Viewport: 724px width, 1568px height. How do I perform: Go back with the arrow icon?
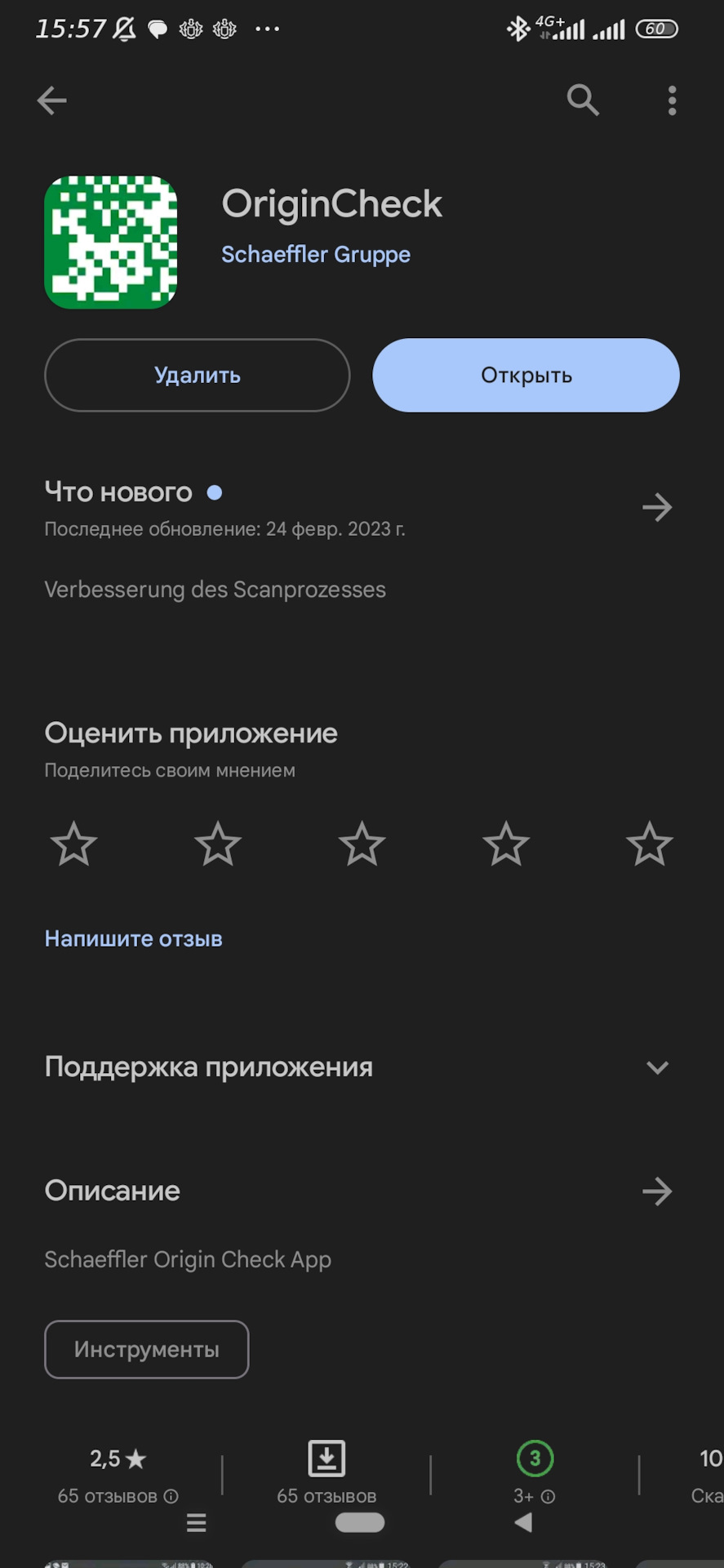[51, 100]
